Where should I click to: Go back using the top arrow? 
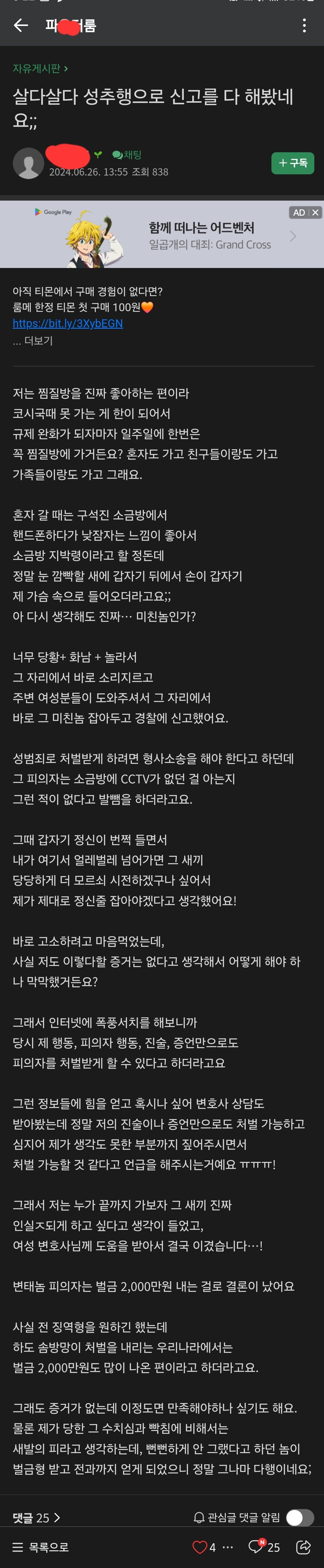21,25
